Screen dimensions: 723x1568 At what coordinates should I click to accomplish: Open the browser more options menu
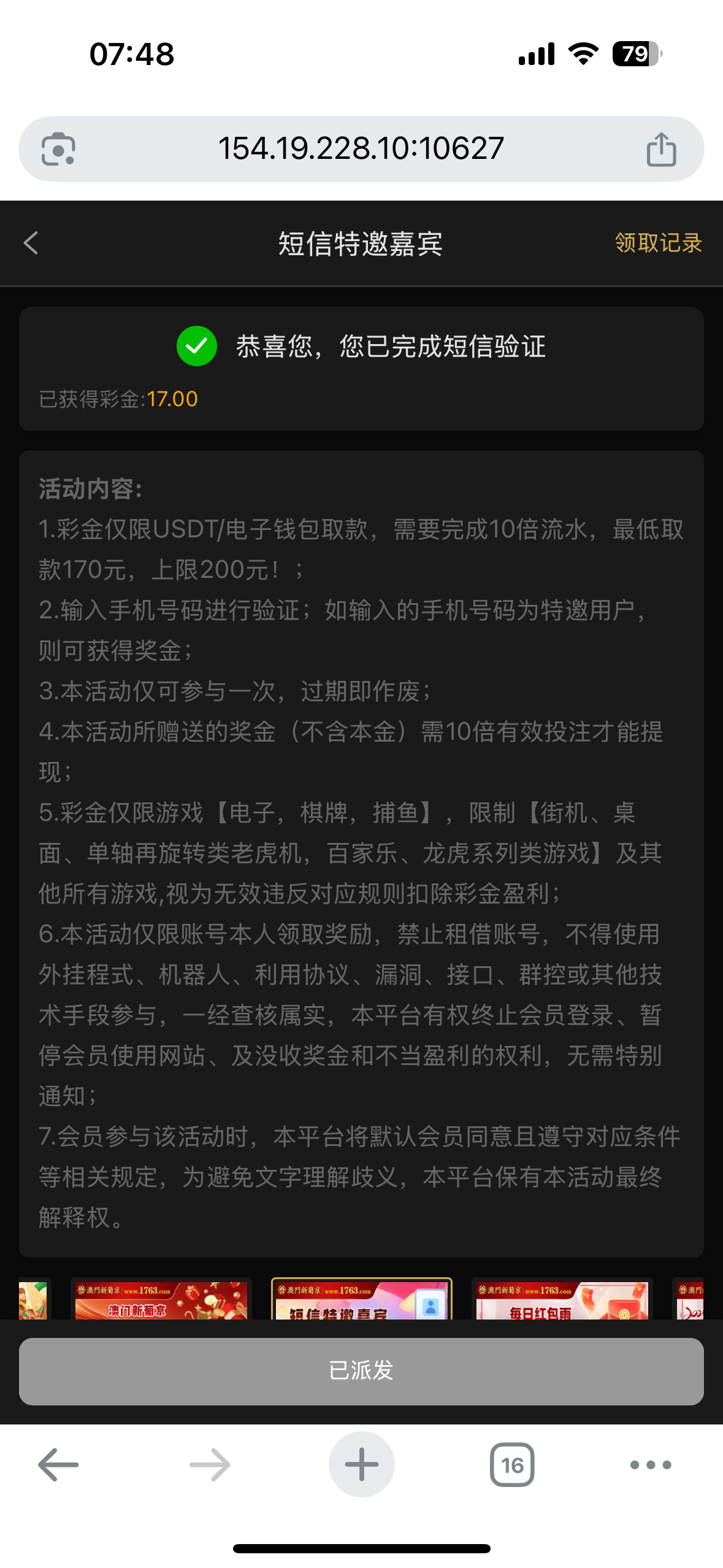click(x=651, y=1465)
